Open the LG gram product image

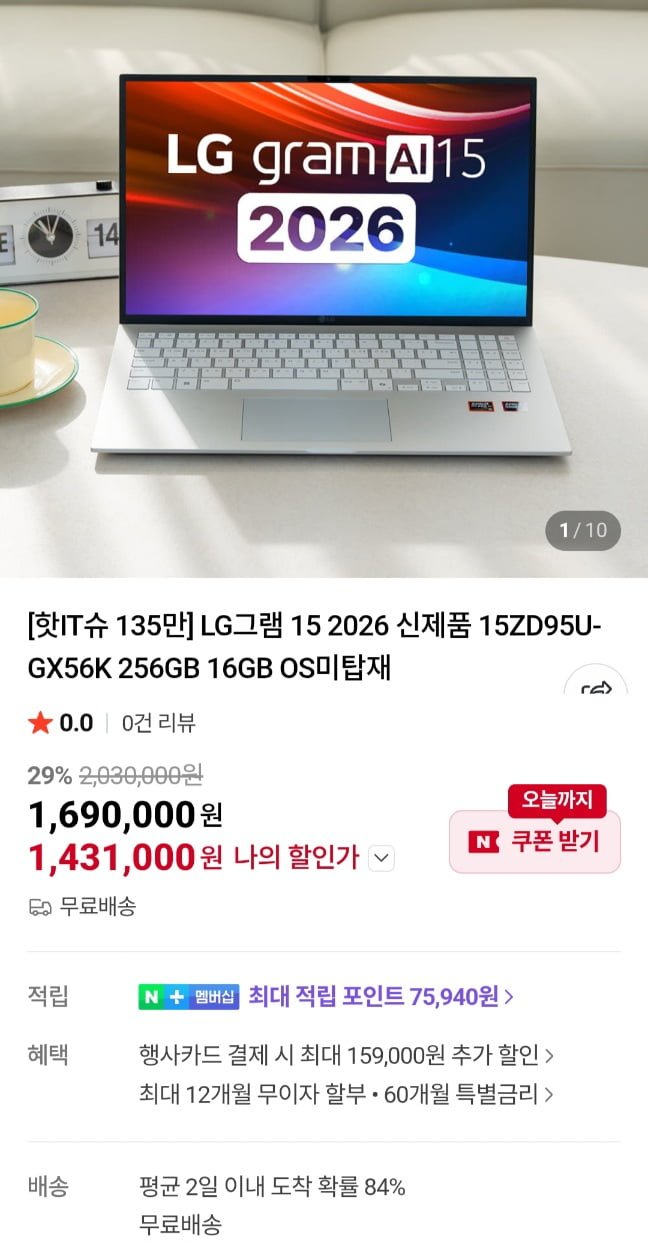click(x=324, y=288)
